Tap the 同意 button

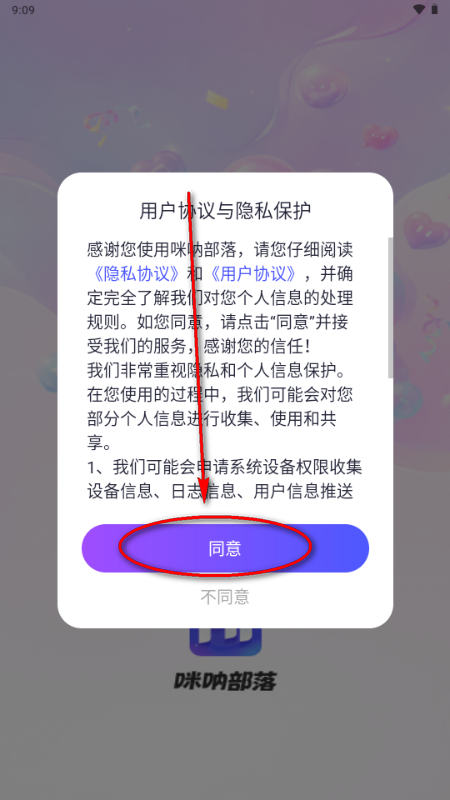225,548
